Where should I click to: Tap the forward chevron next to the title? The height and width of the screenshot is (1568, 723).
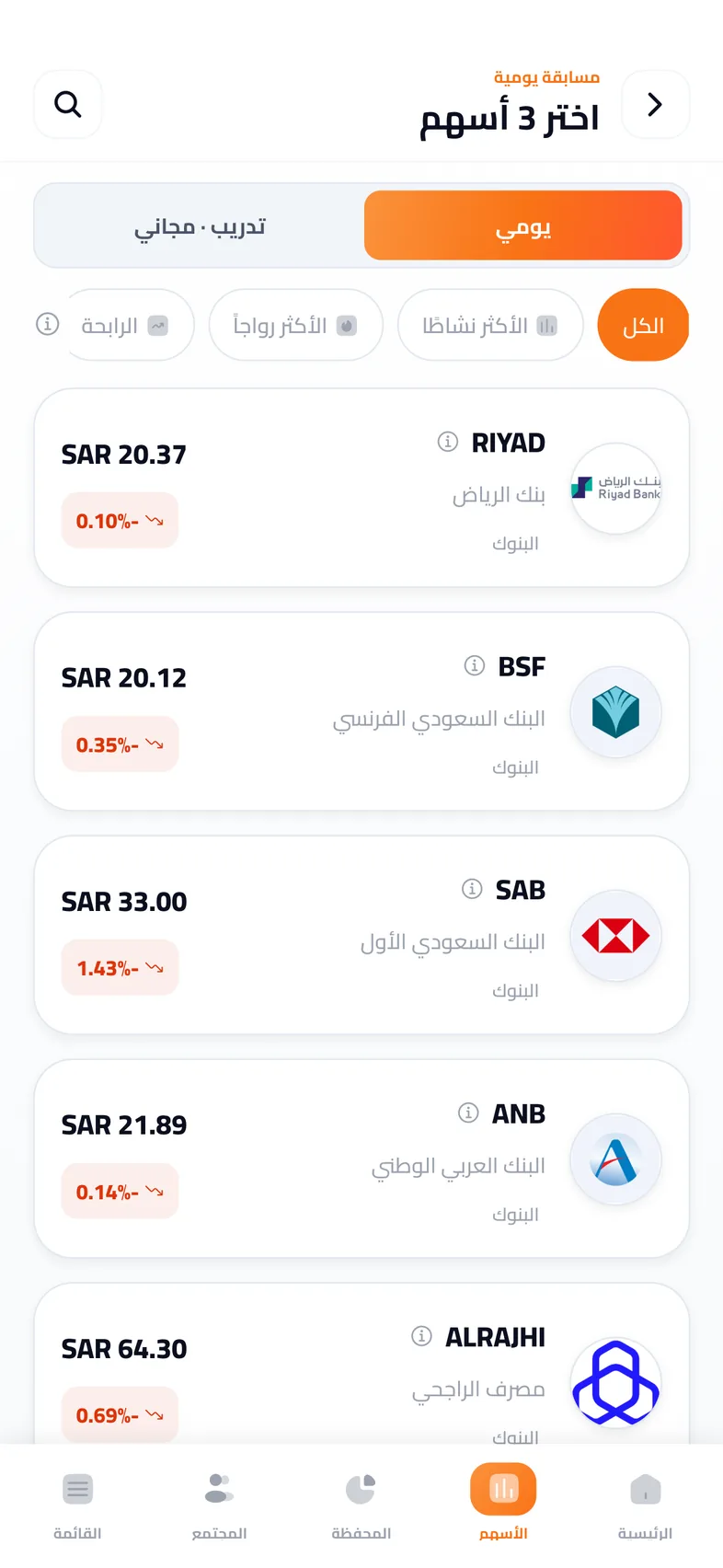(655, 104)
